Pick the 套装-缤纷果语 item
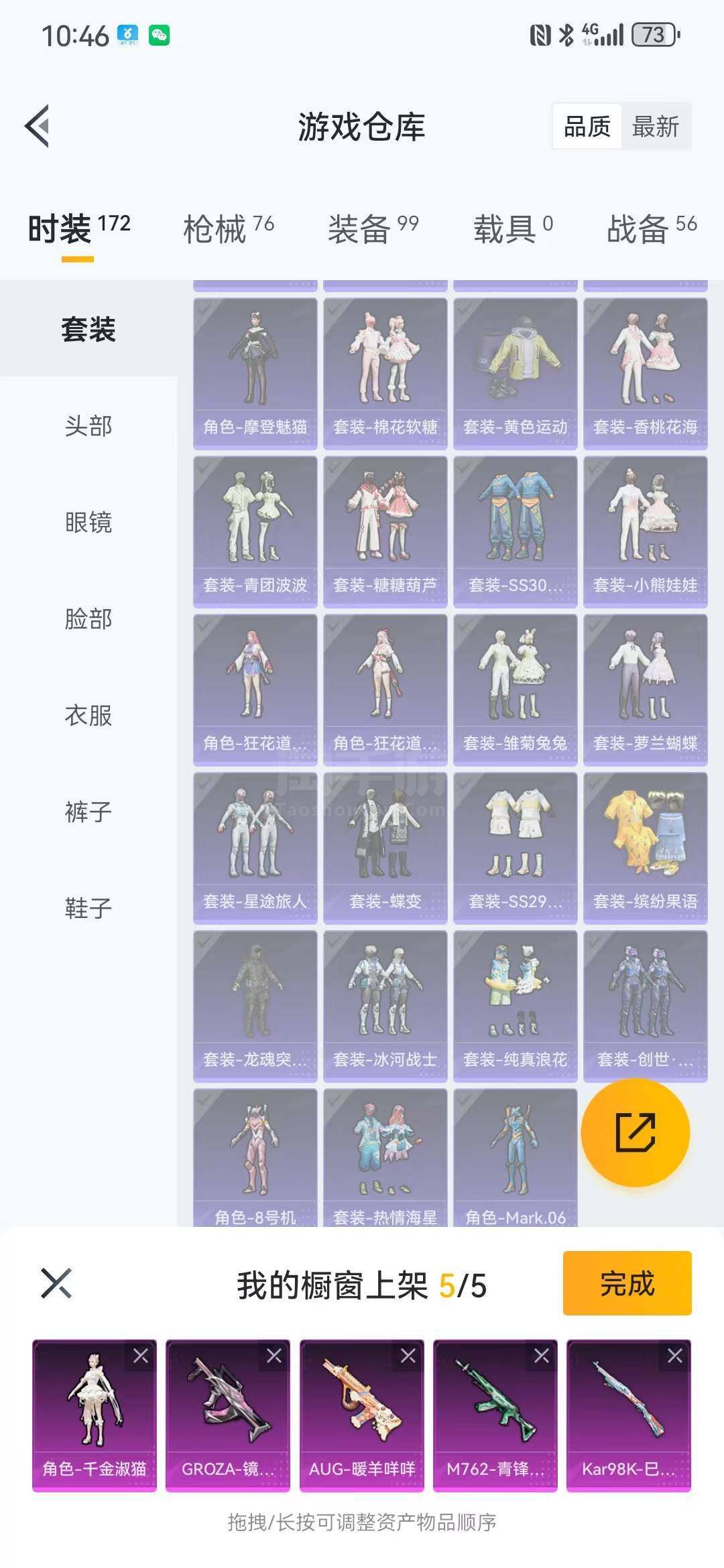This screenshot has height=1568, width=724. 646,848
